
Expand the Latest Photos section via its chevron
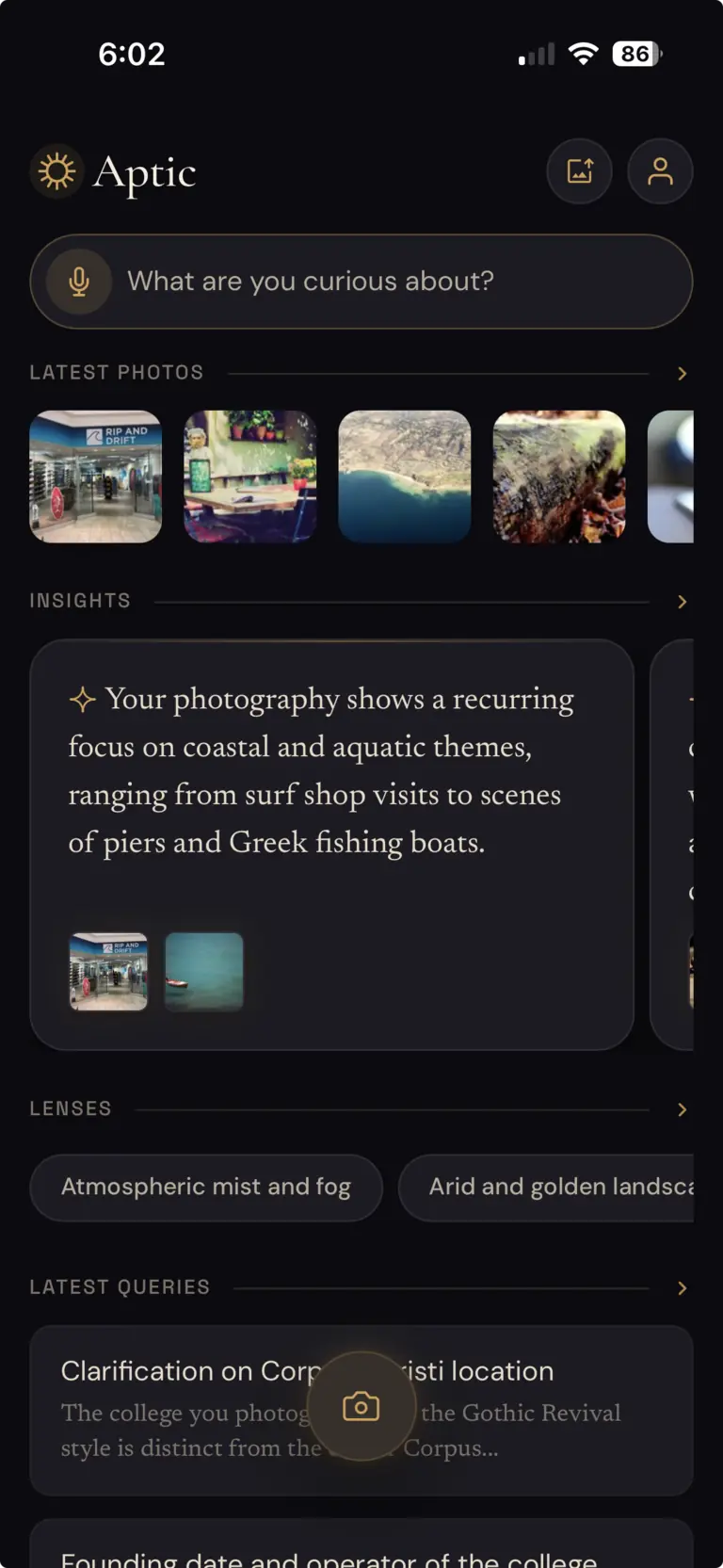point(682,373)
